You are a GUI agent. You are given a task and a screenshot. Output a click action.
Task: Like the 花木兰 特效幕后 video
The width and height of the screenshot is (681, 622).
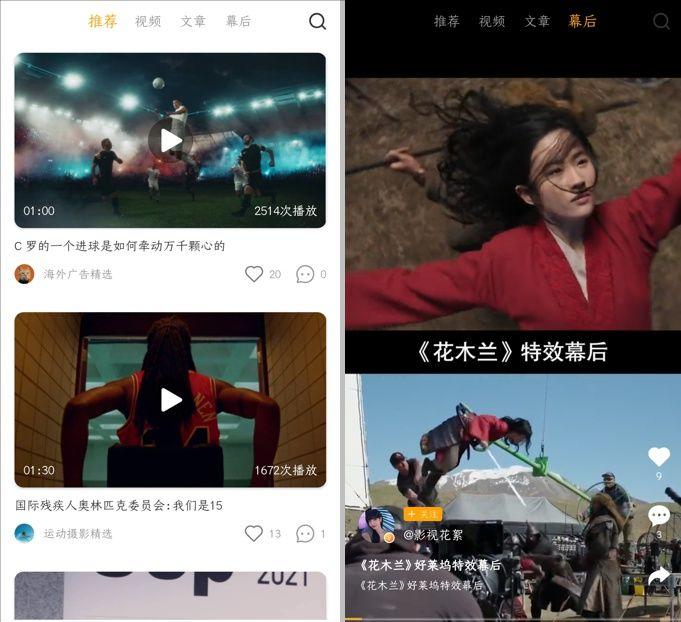click(x=658, y=457)
